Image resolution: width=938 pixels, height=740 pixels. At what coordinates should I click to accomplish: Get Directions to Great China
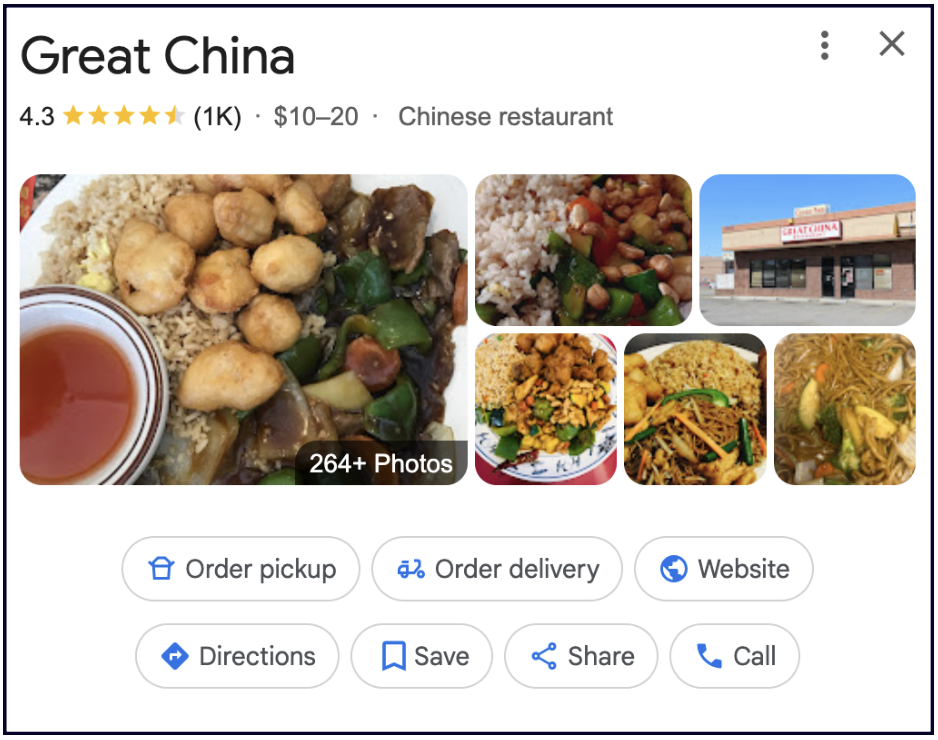238,656
